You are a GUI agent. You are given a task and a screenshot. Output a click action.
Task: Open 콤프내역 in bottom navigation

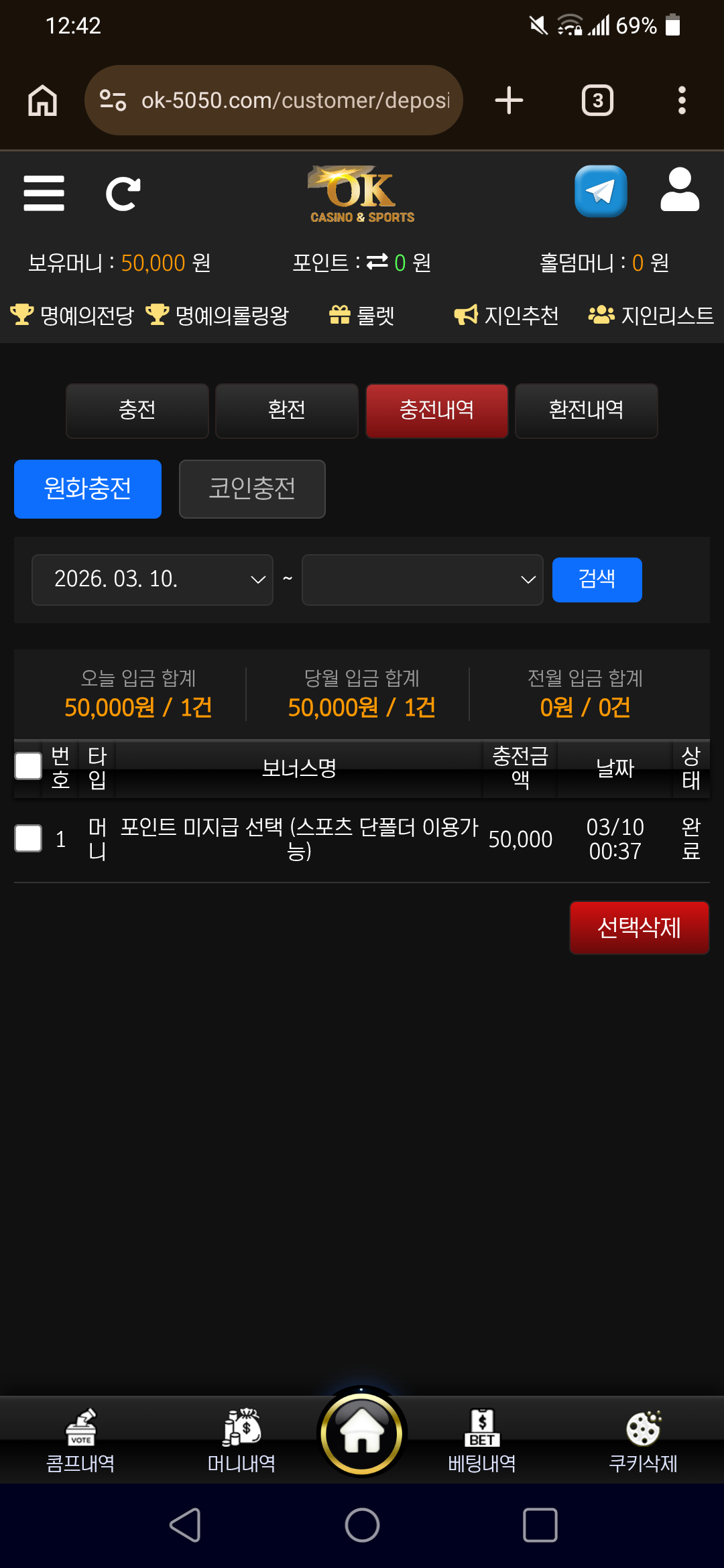(x=80, y=1441)
